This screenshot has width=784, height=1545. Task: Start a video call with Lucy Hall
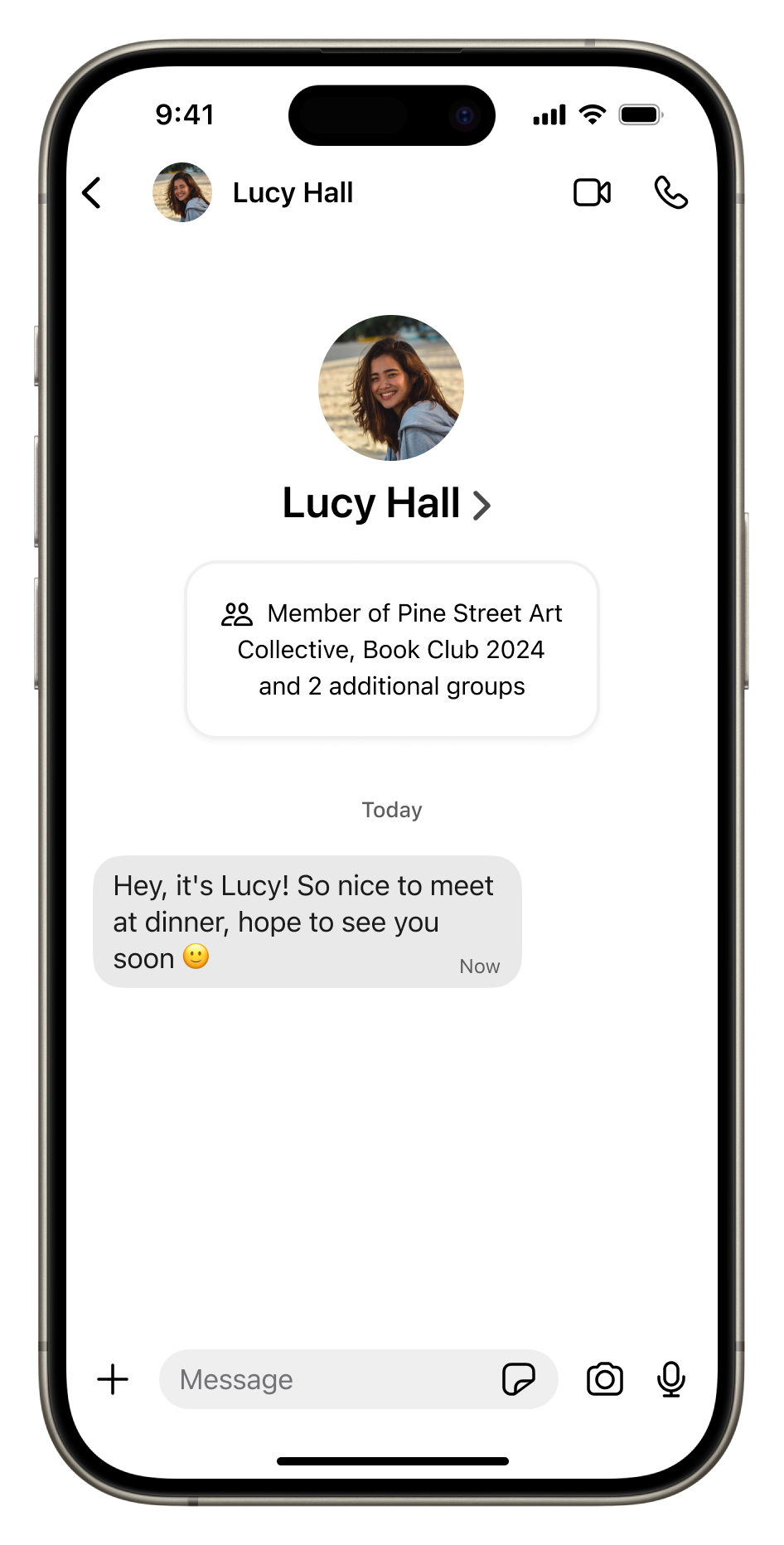pos(592,193)
